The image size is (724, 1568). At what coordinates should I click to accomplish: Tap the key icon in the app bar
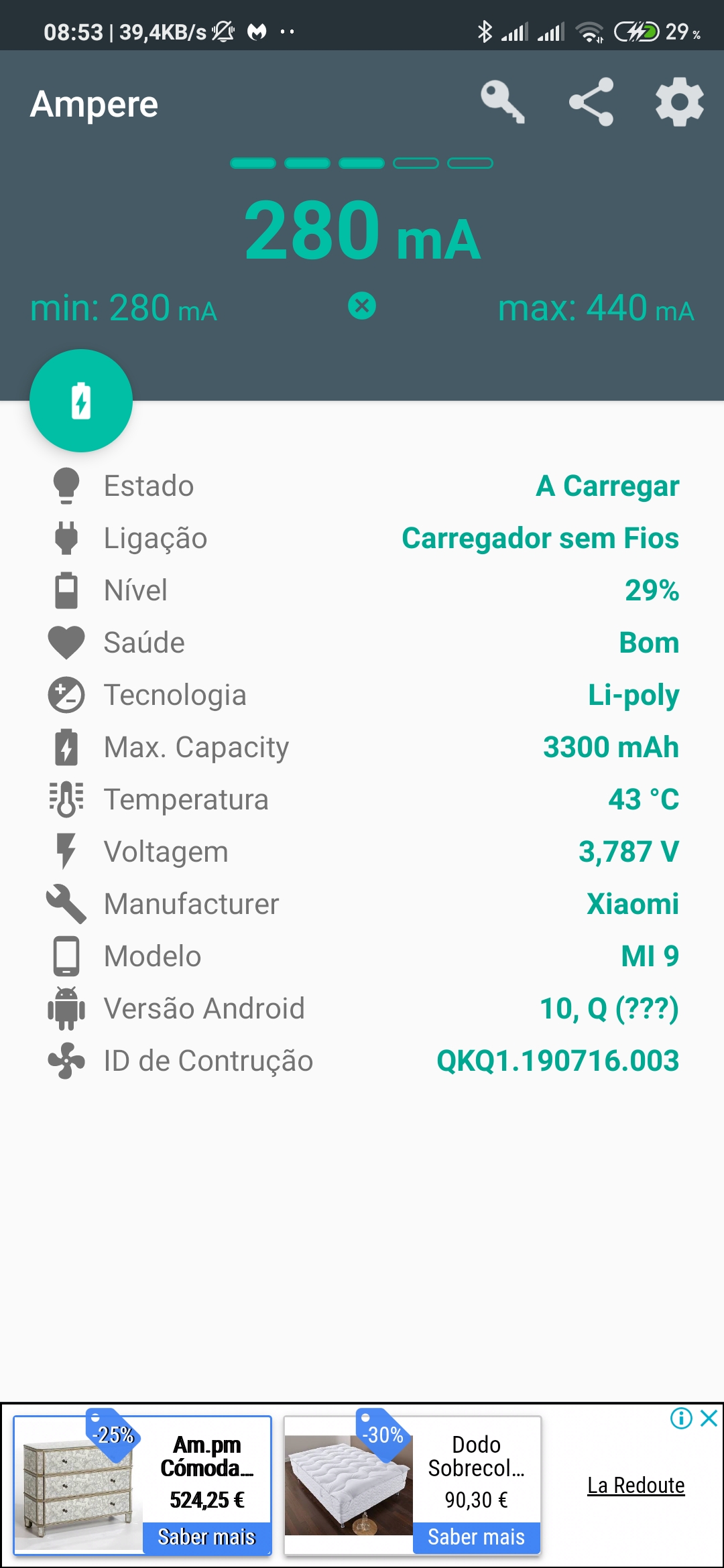[x=502, y=103]
